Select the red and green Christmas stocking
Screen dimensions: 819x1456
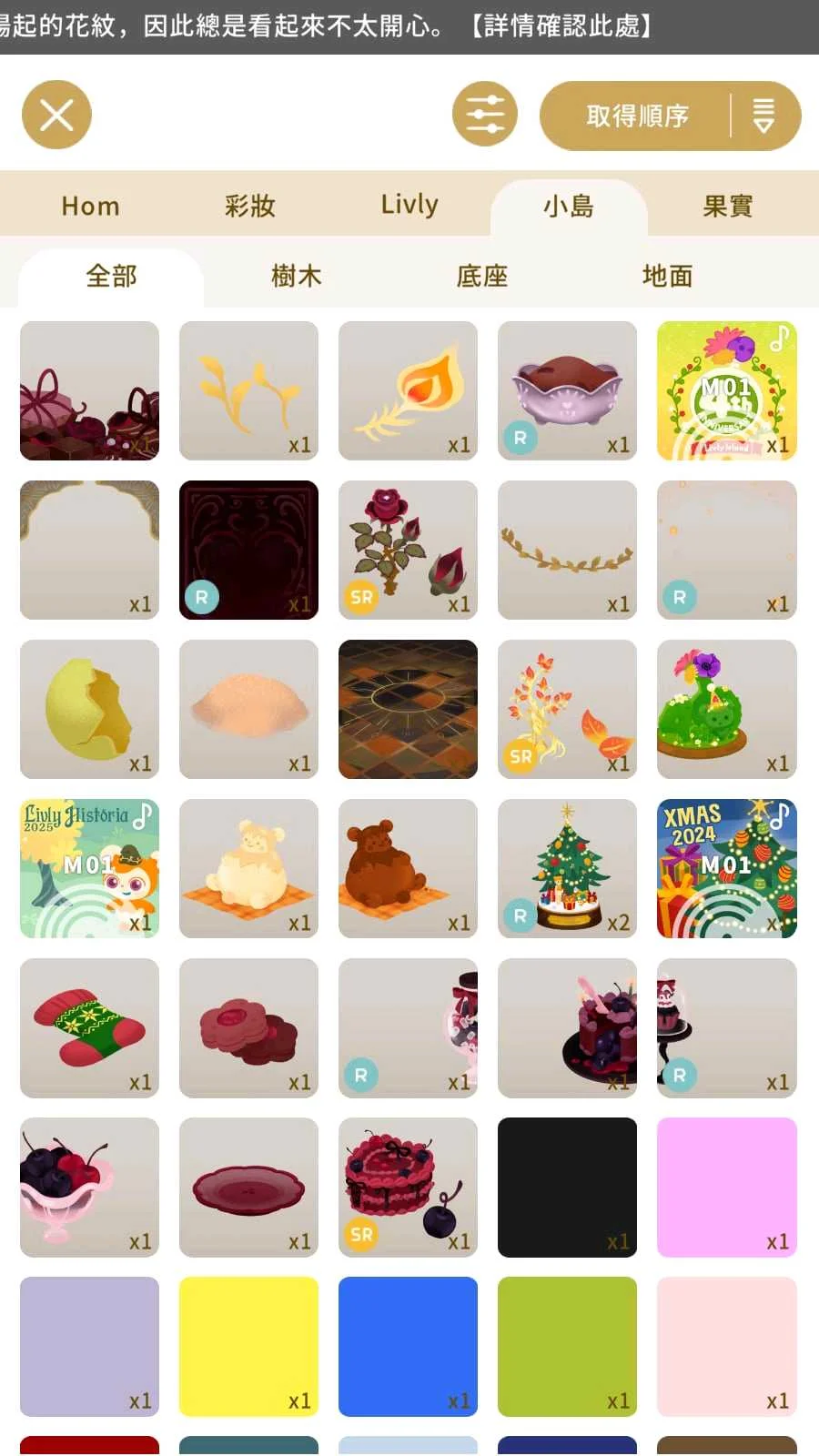pos(89,1027)
